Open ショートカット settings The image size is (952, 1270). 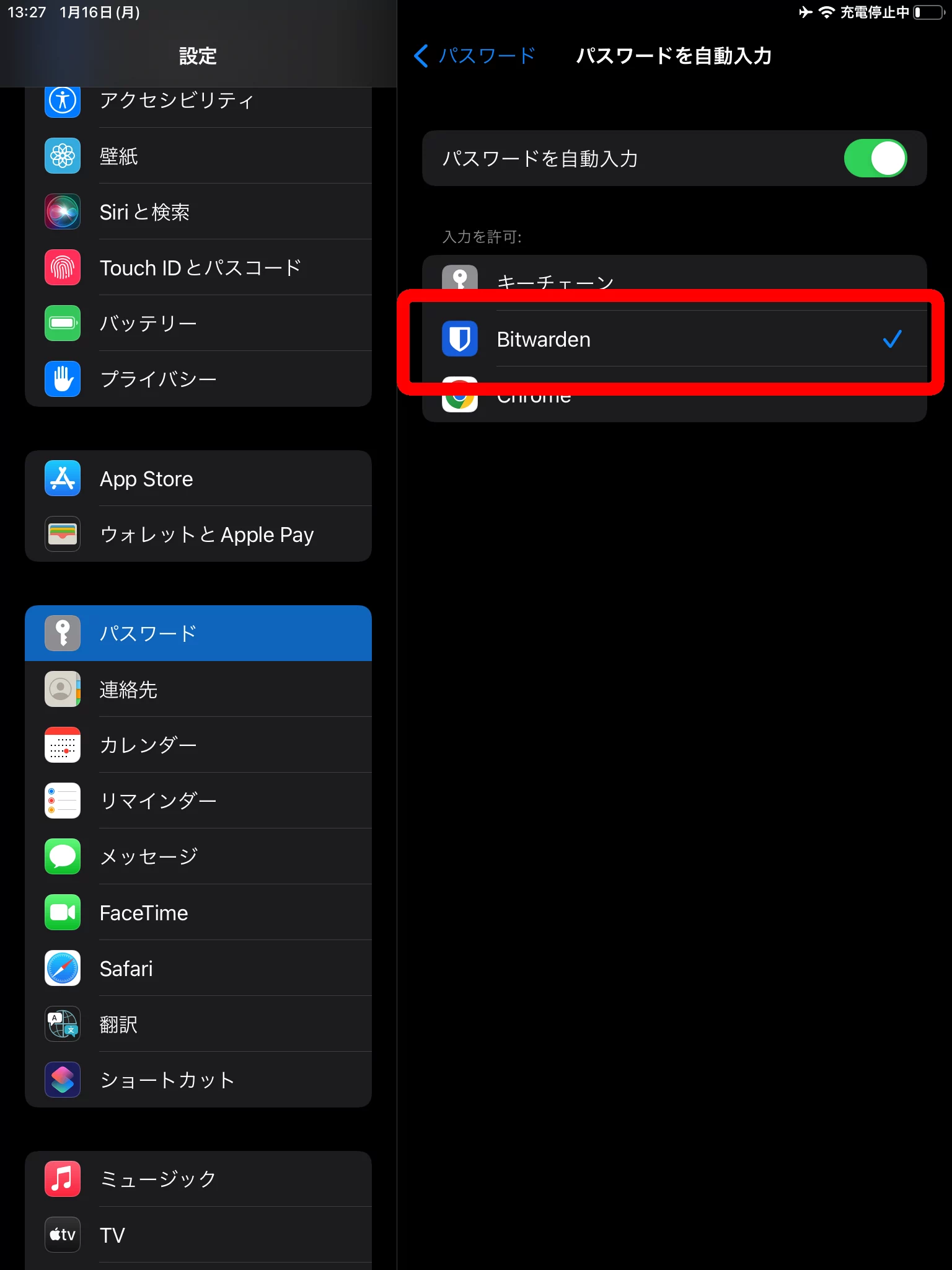(198, 1080)
